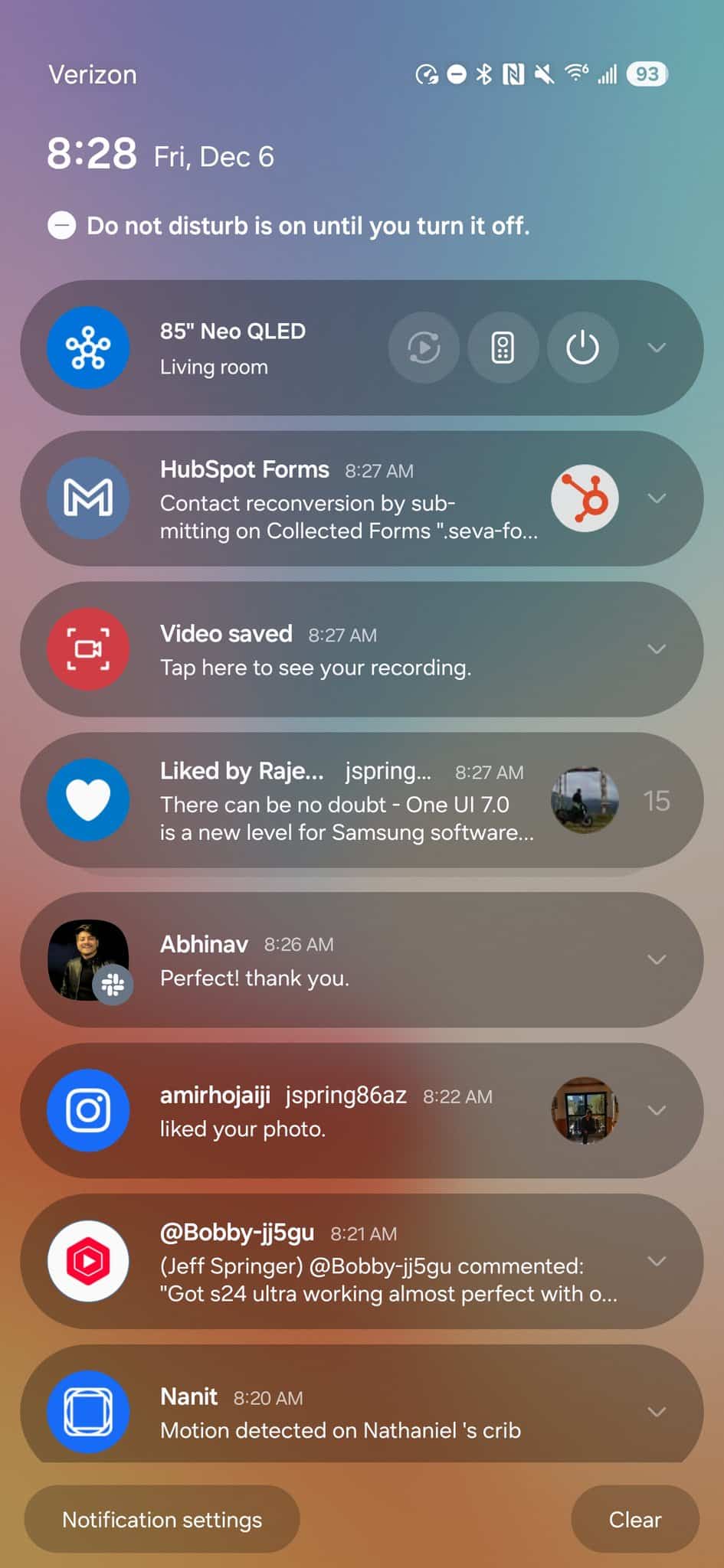
Task: Tap the Do not disturb status line
Action: pos(289,226)
